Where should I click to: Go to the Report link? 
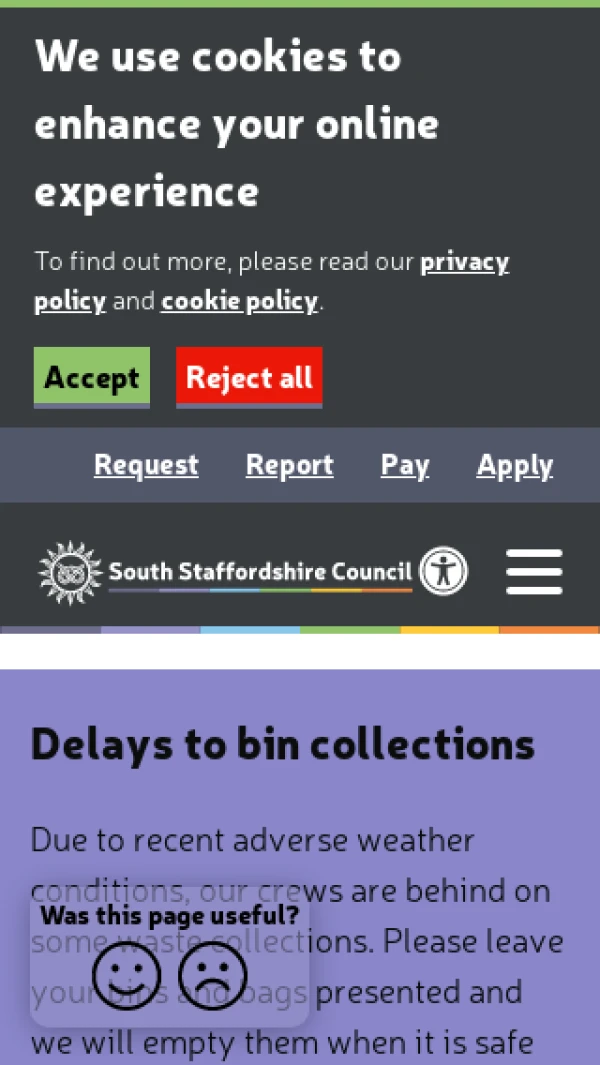click(x=289, y=465)
